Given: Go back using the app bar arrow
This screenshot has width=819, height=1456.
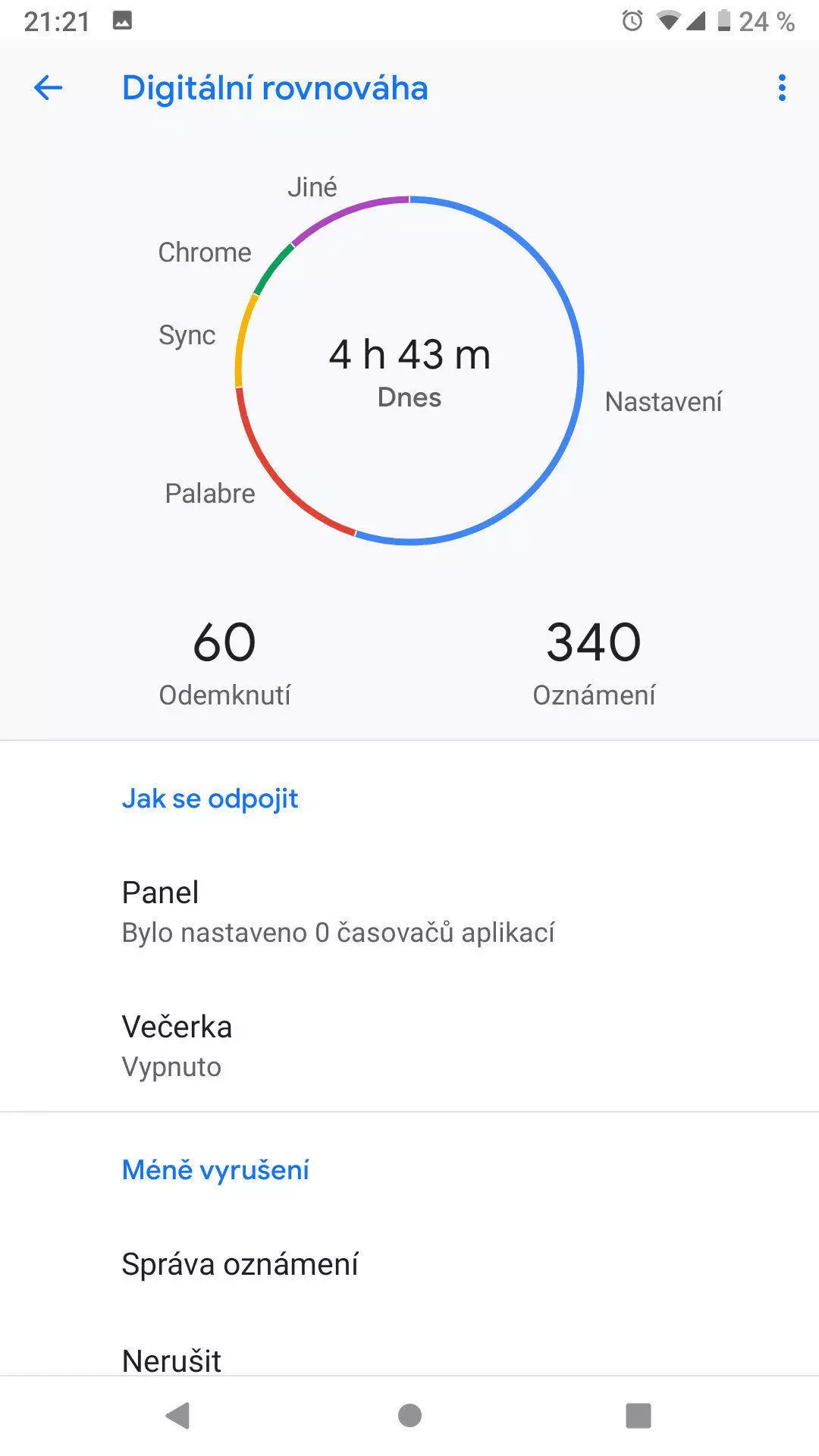Looking at the screenshot, I should [48, 88].
